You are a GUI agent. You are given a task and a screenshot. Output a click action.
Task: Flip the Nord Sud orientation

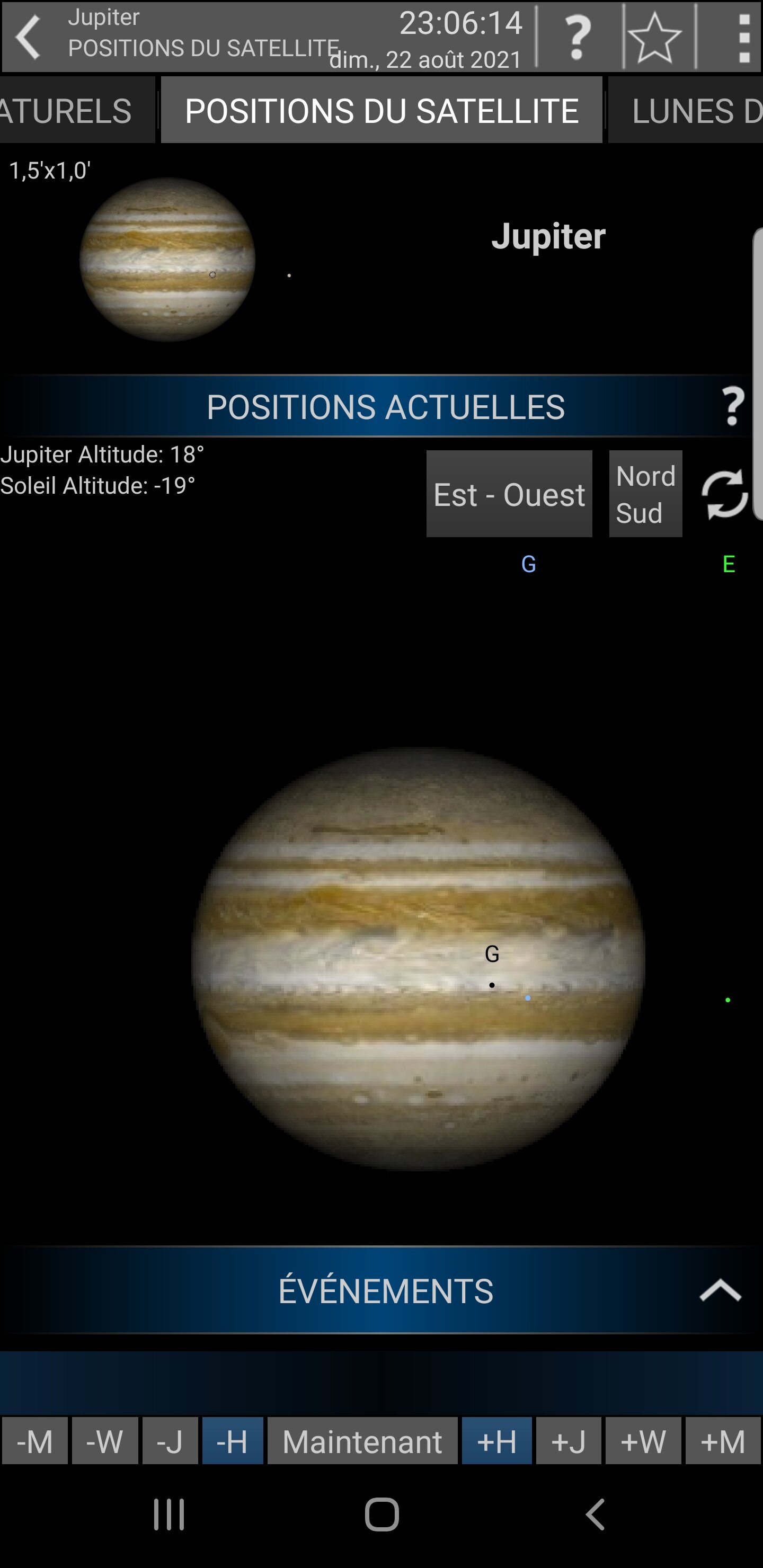[x=645, y=494]
